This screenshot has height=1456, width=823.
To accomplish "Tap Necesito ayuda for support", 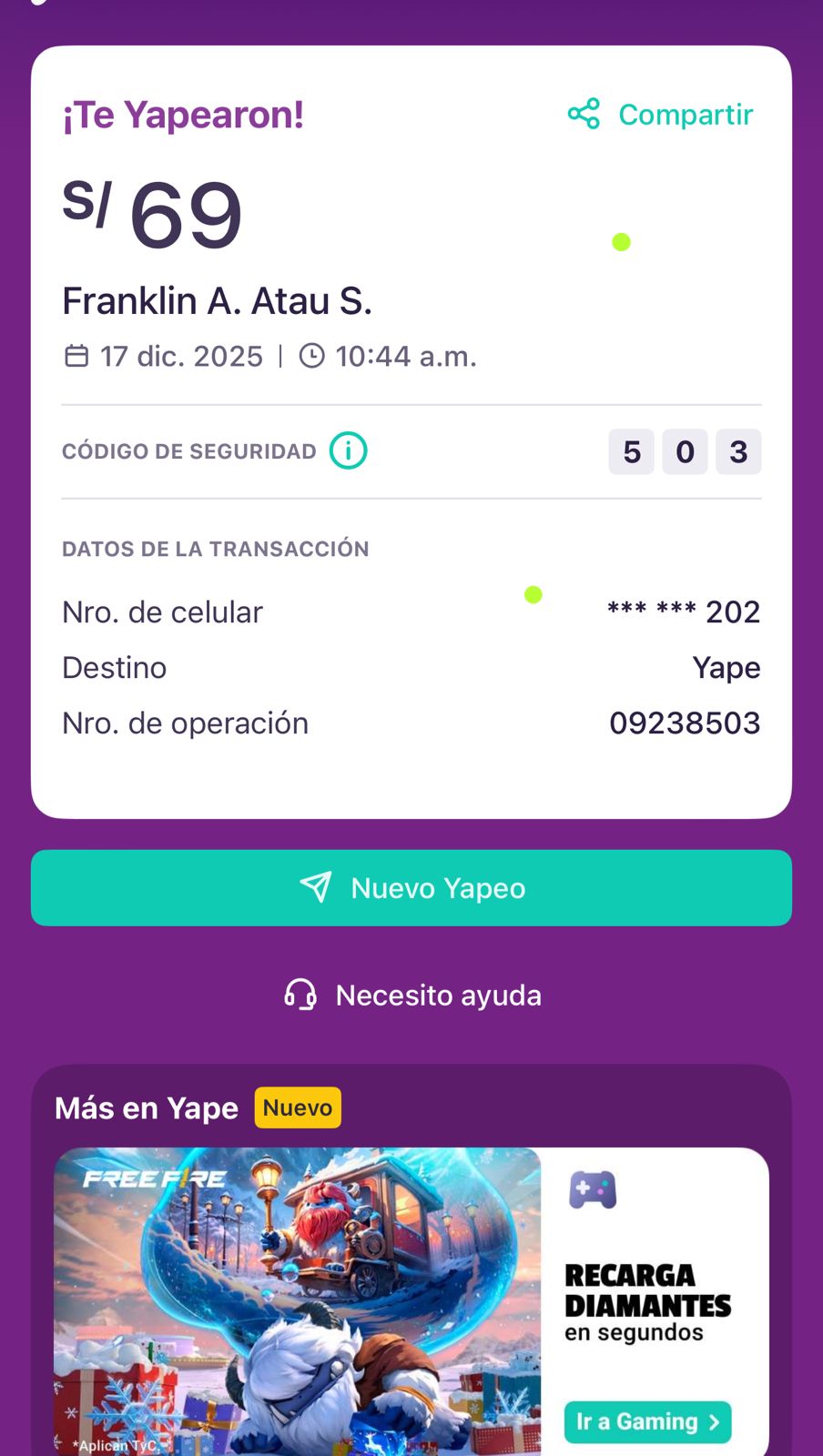I will pos(412,996).
